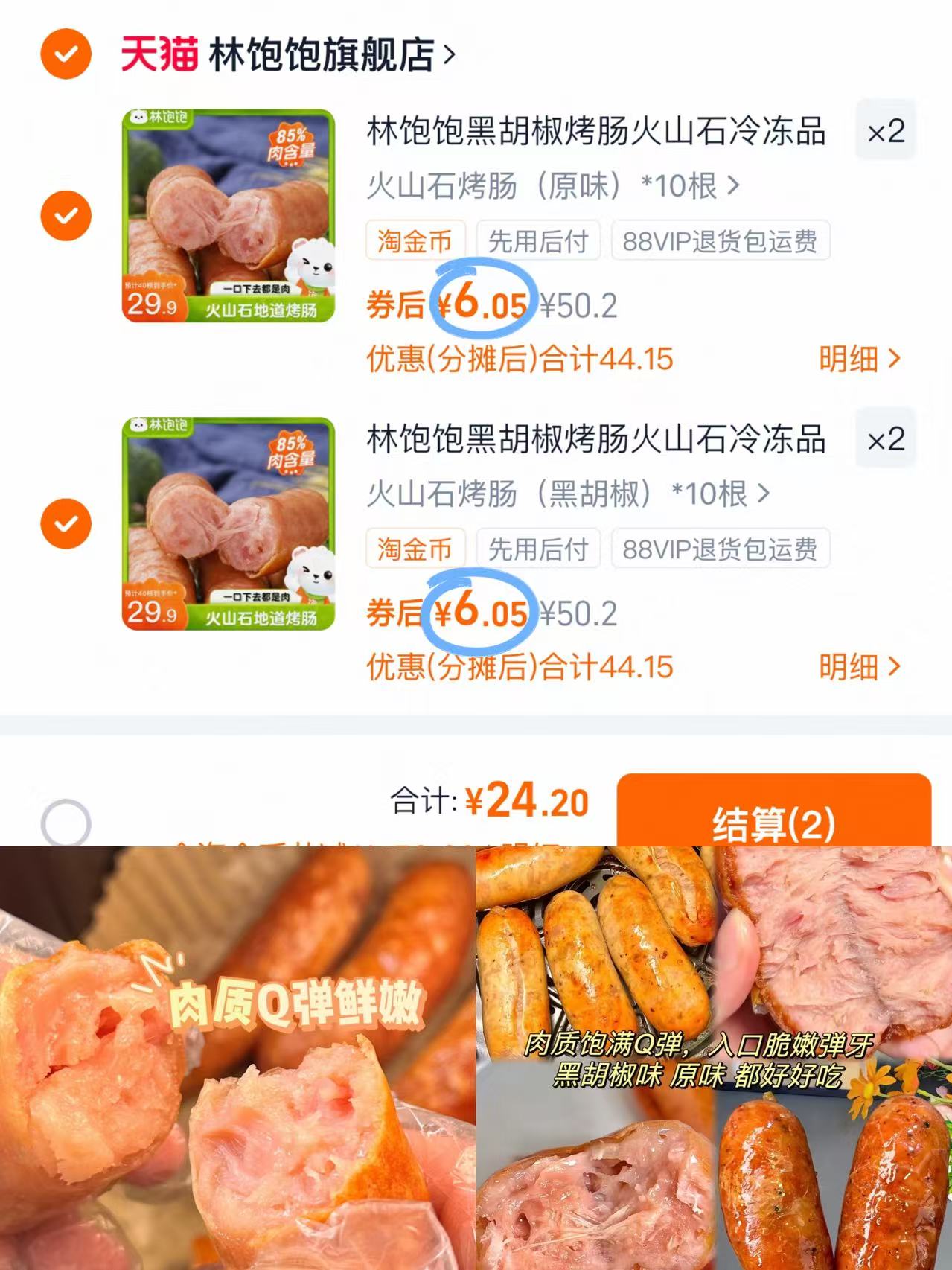This screenshot has height=1270, width=952.
Task: Open the 林饱饱旗舰店 store page
Action: (x=320, y=54)
